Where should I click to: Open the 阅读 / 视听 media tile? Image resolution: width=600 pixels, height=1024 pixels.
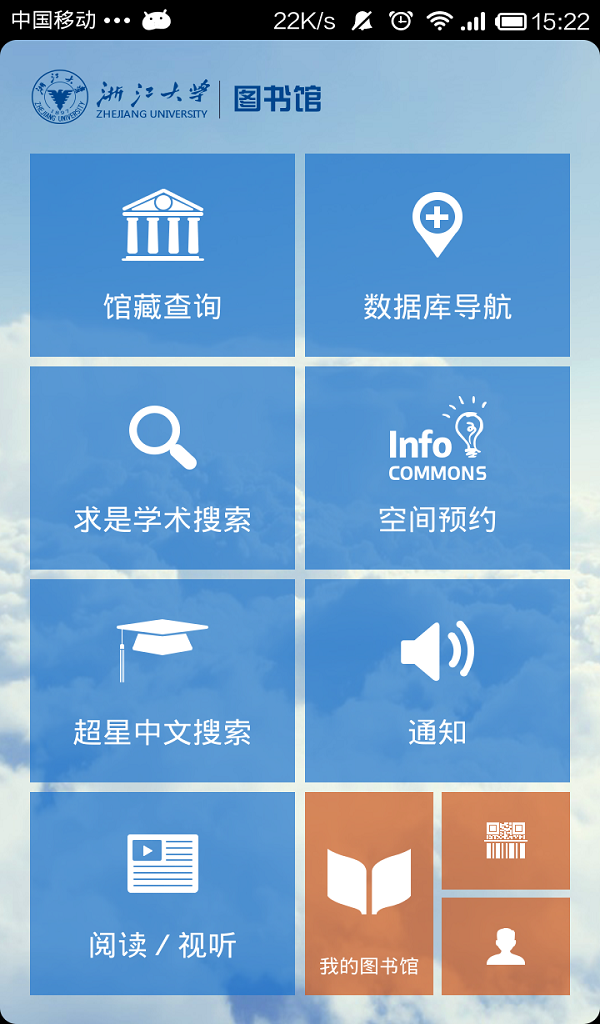pyautogui.click(x=162, y=893)
